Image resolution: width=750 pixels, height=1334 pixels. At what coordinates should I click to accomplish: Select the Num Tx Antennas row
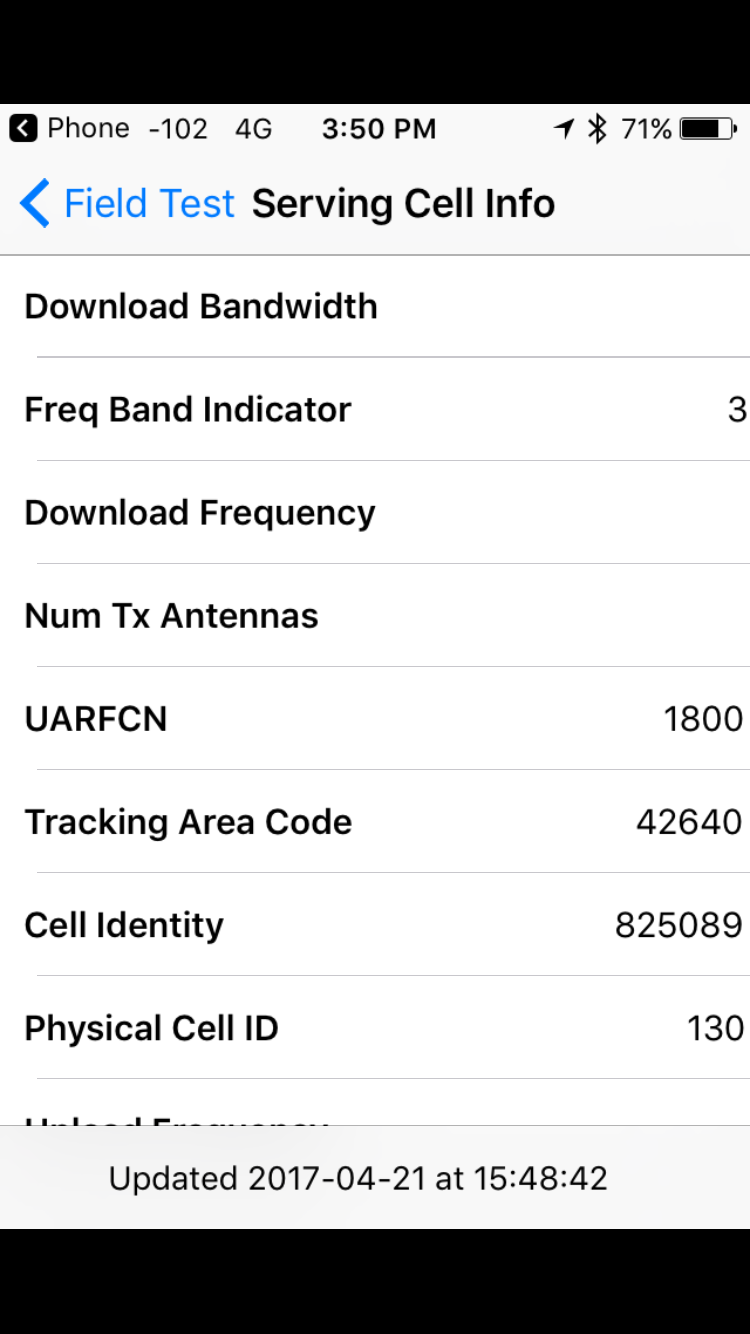tap(375, 615)
